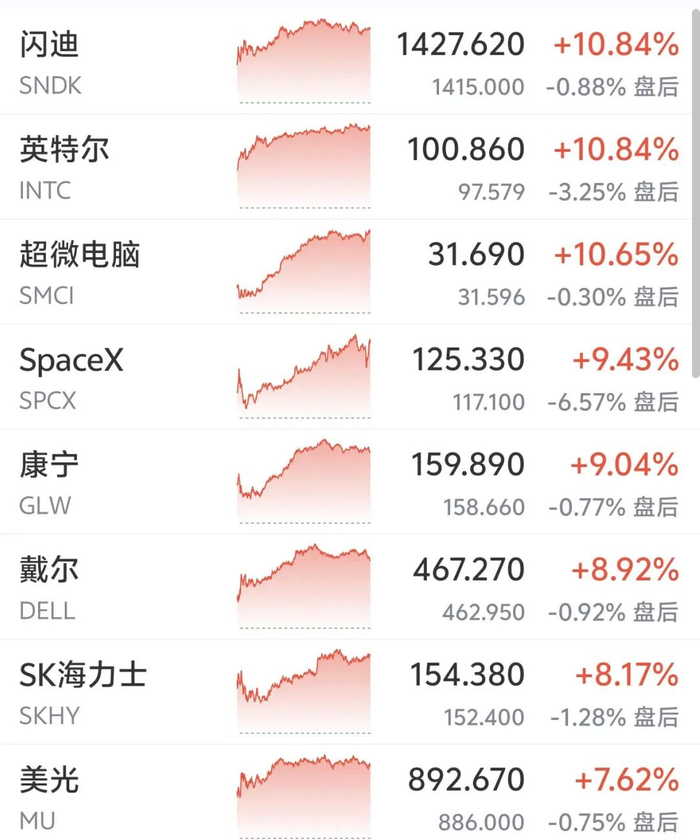700x840 pixels.
Task: Open SK海力士 SKHY quote page
Action: [x=346, y=691]
